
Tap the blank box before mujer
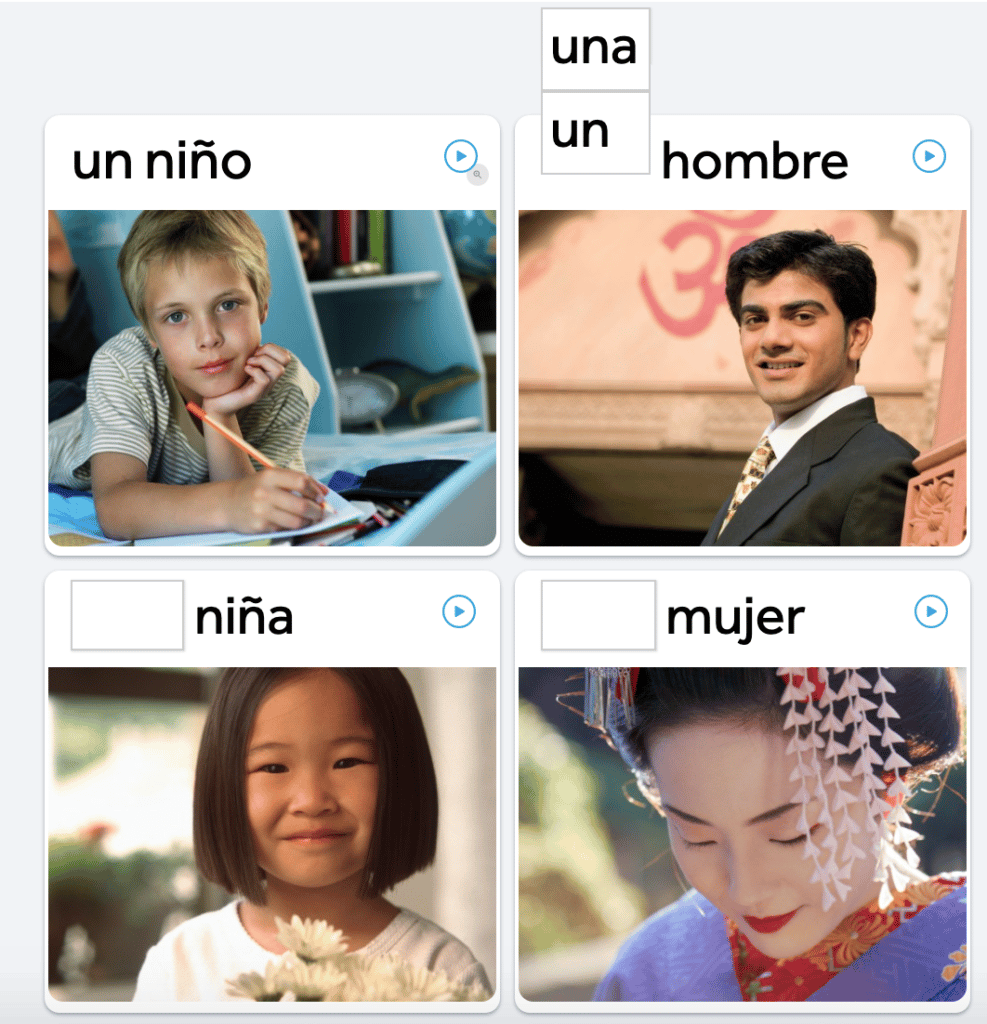click(x=598, y=615)
